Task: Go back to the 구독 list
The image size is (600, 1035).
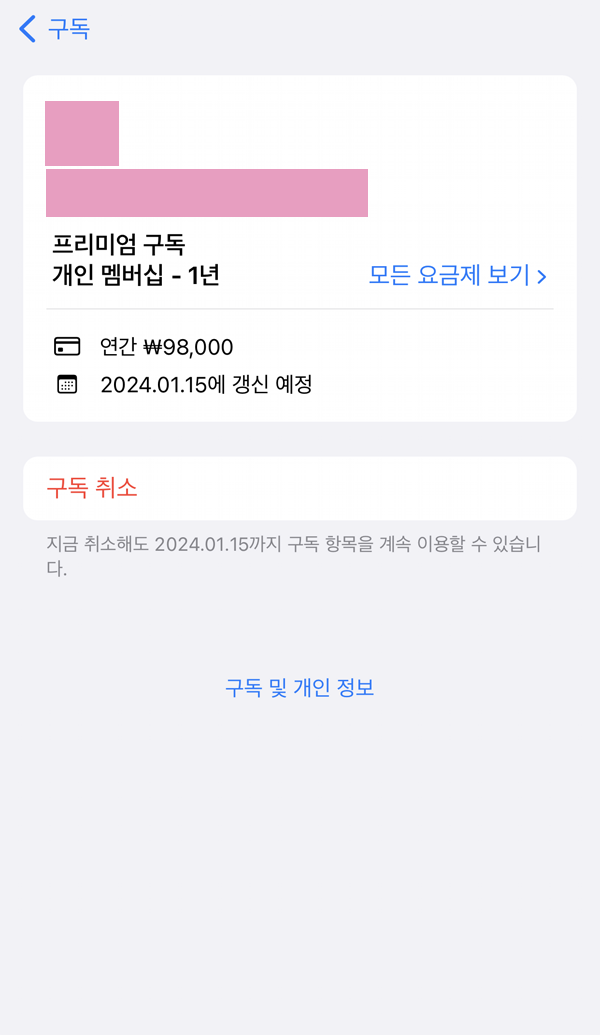Action: (x=54, y=29)
